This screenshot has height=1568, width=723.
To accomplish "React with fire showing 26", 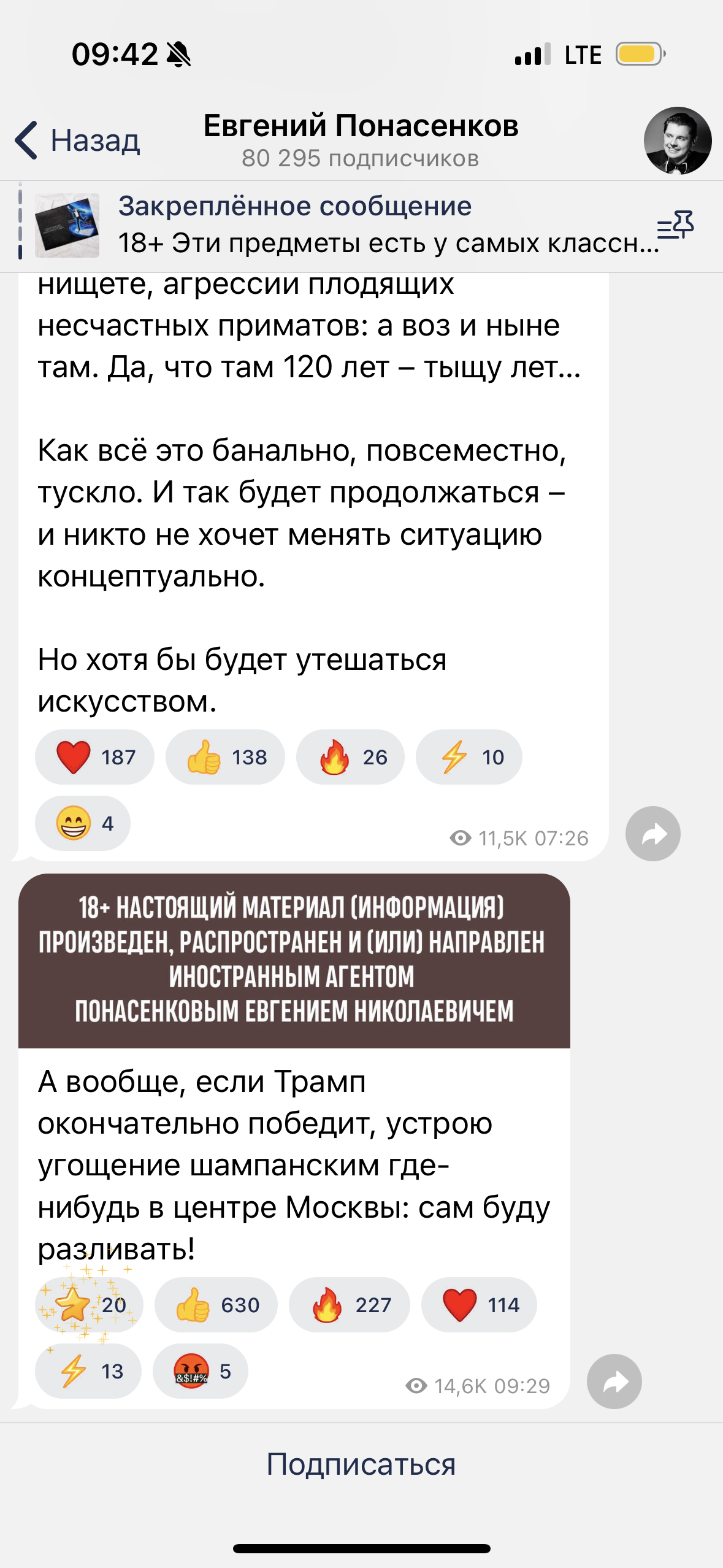I will 350,757.
